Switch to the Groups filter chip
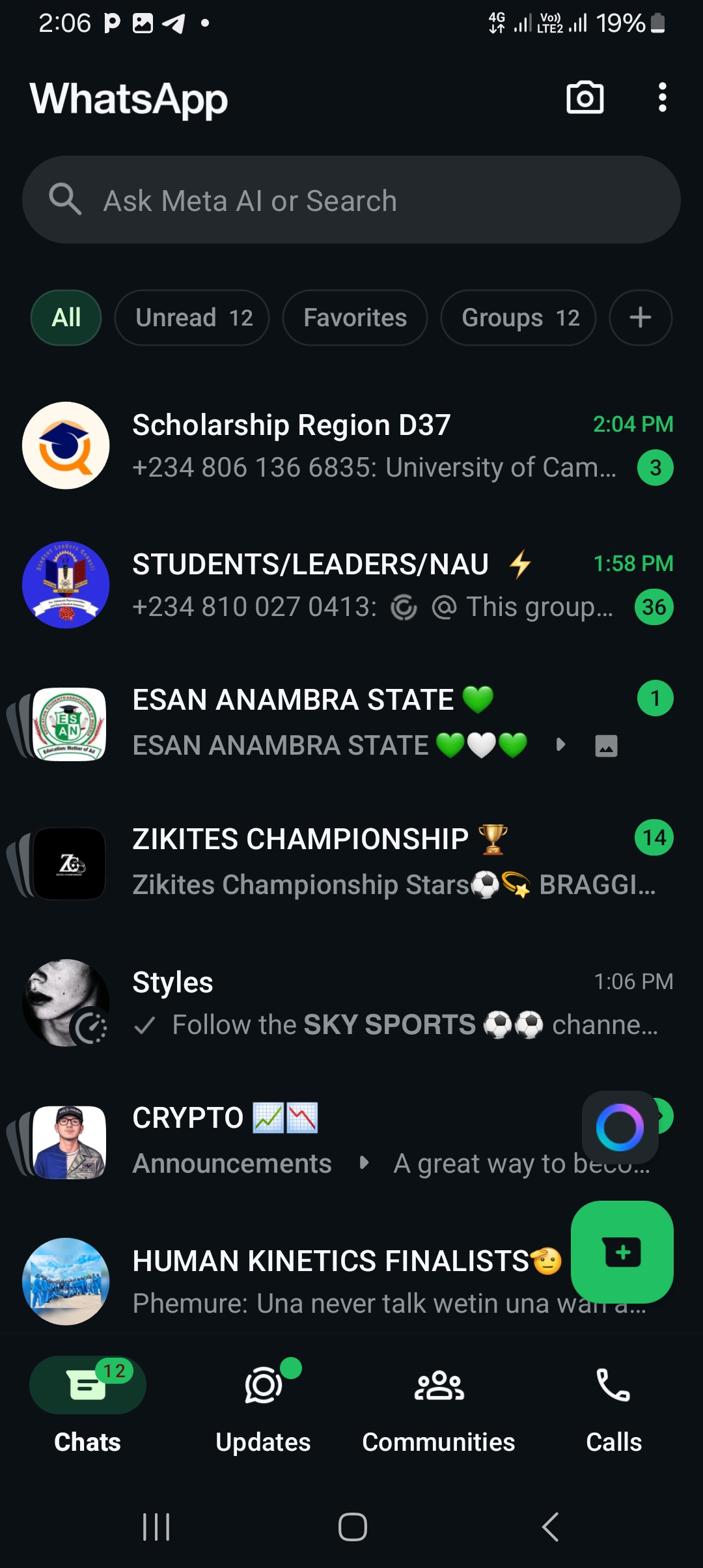 tap(518, 318)
